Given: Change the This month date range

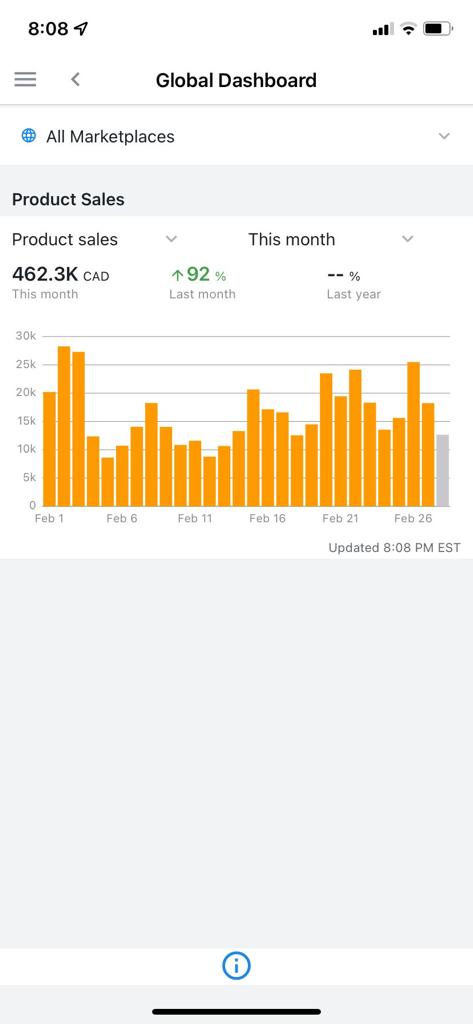Looking at the screenshot, I should coord(331,239).
